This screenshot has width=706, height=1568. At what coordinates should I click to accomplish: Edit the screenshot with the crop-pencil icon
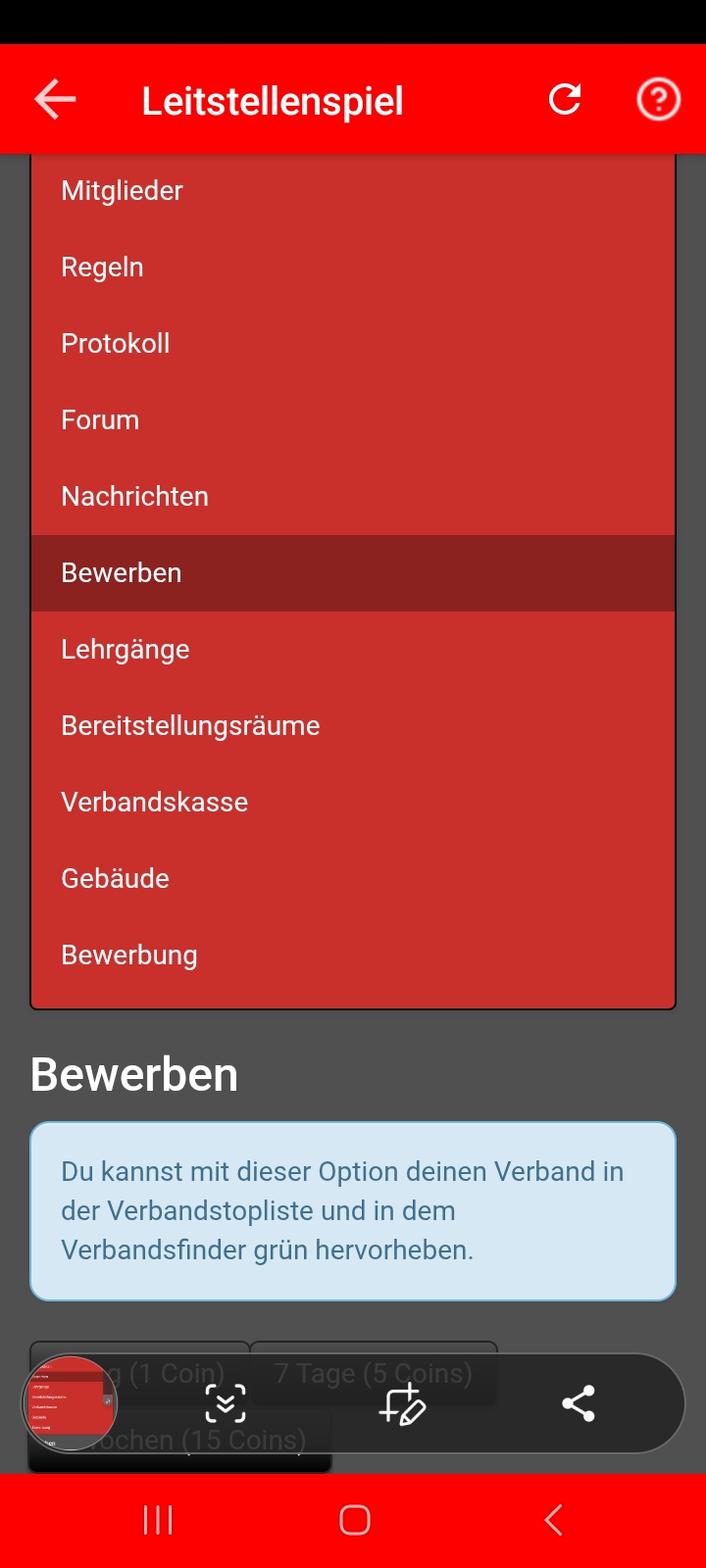click(402, 1404)
